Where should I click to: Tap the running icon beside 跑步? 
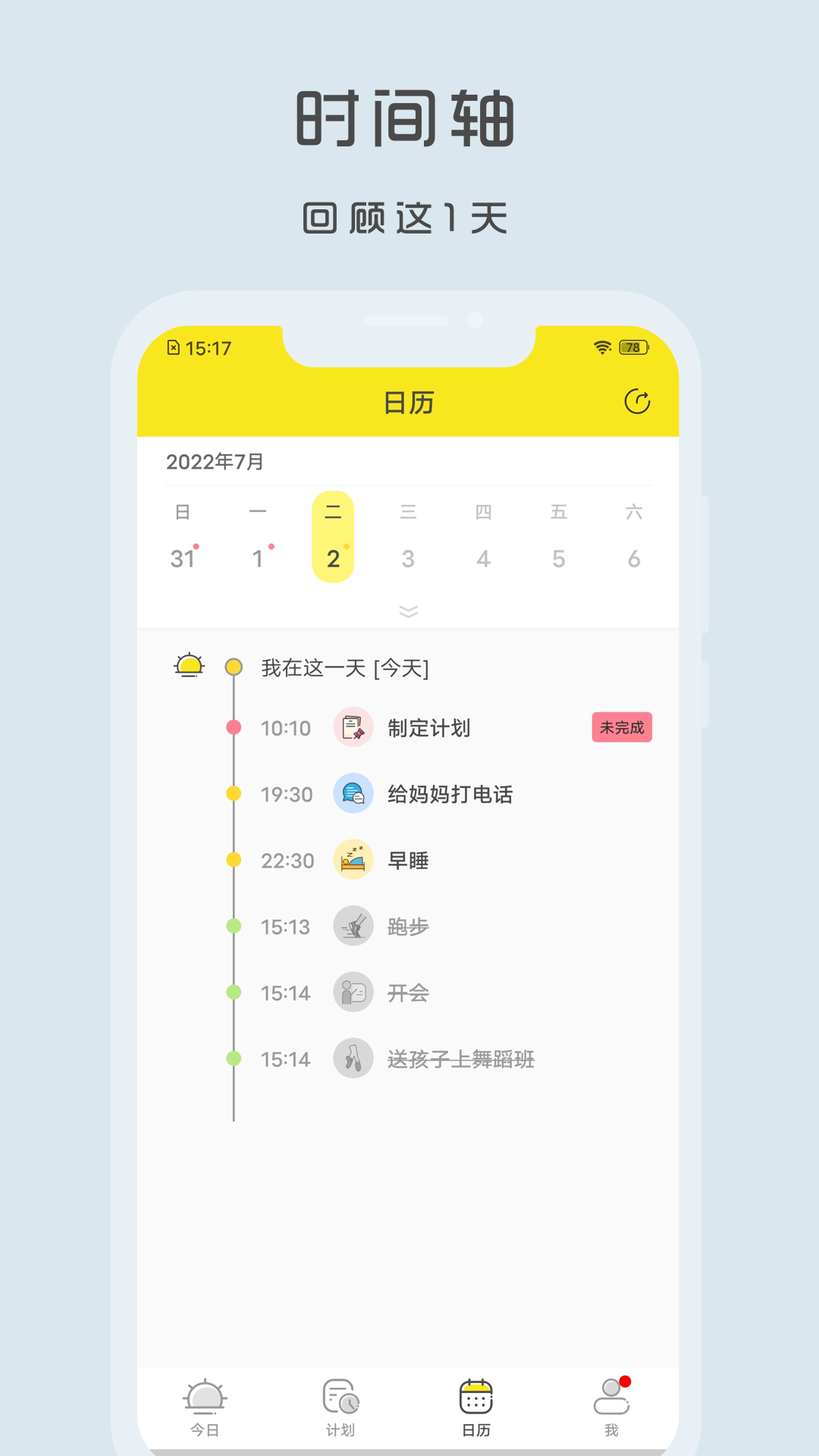(353, 926)
